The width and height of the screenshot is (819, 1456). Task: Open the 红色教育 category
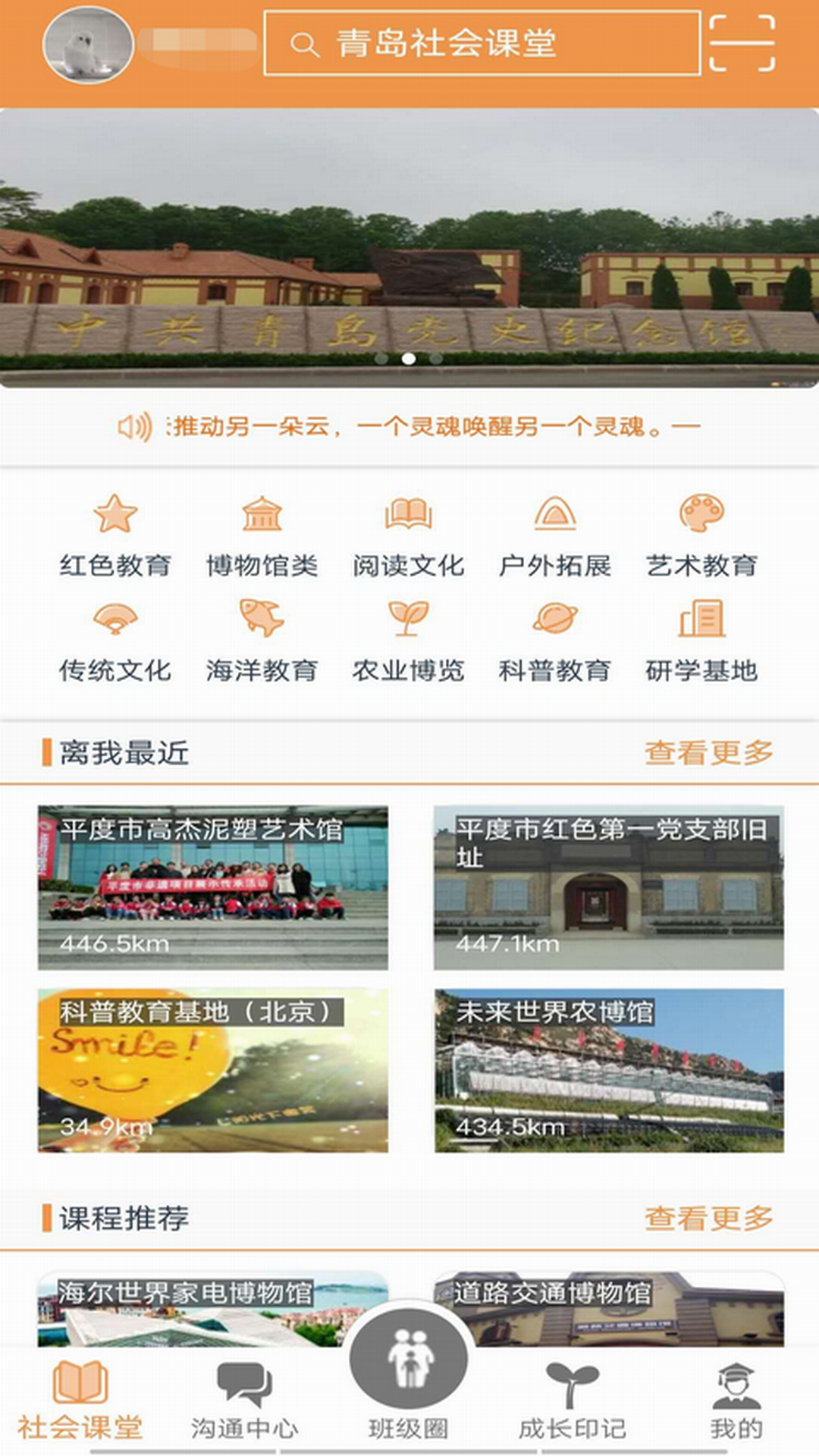point(115,535)
